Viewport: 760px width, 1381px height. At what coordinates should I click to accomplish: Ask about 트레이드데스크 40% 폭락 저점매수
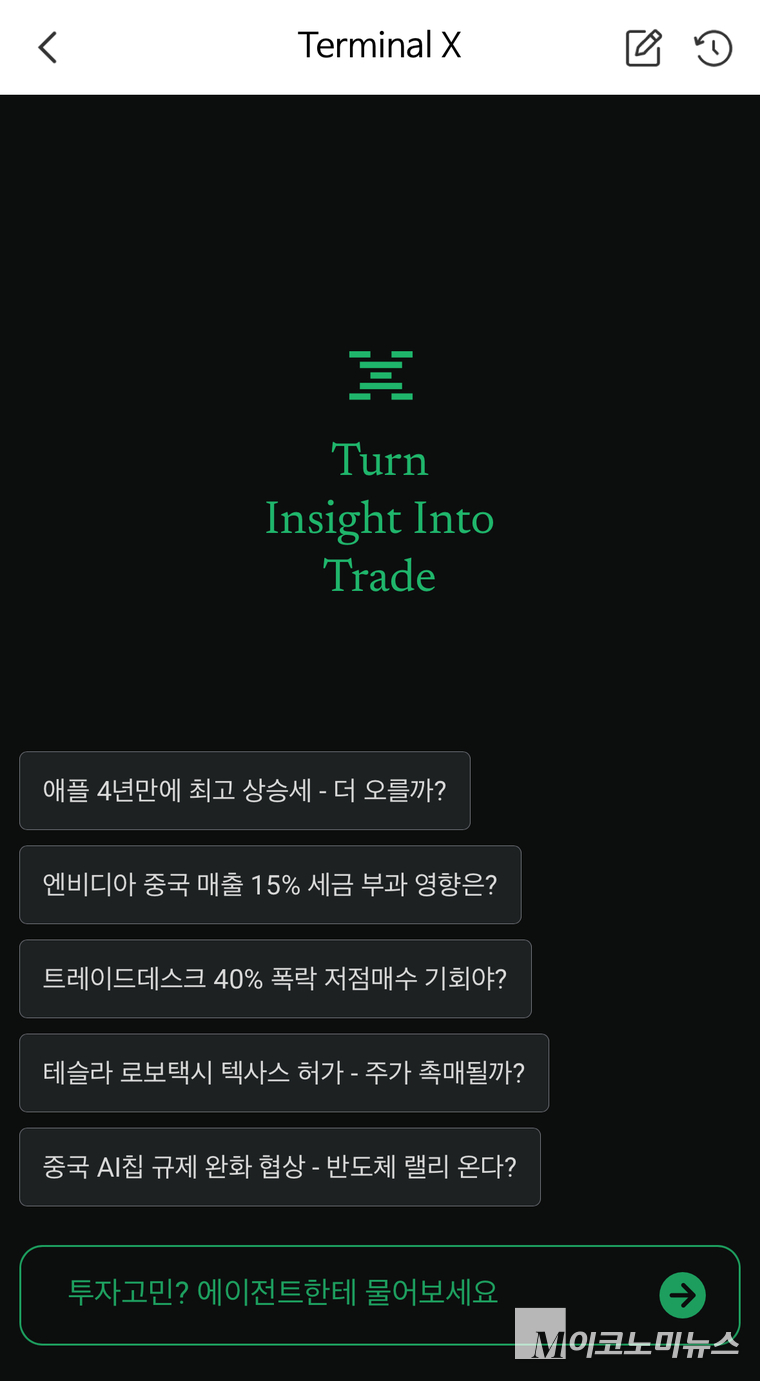point(275,978)
